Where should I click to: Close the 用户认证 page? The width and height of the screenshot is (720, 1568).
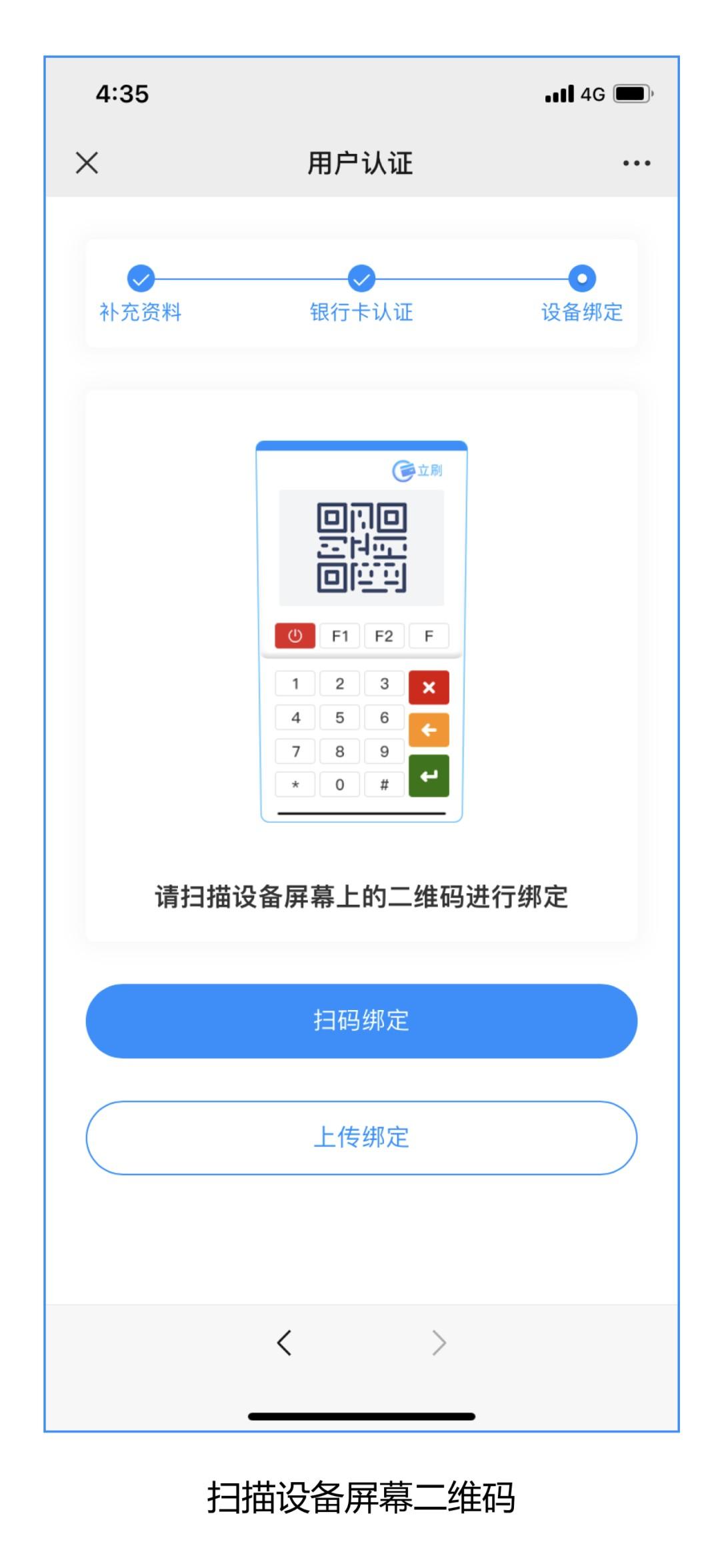coord(87,163)
